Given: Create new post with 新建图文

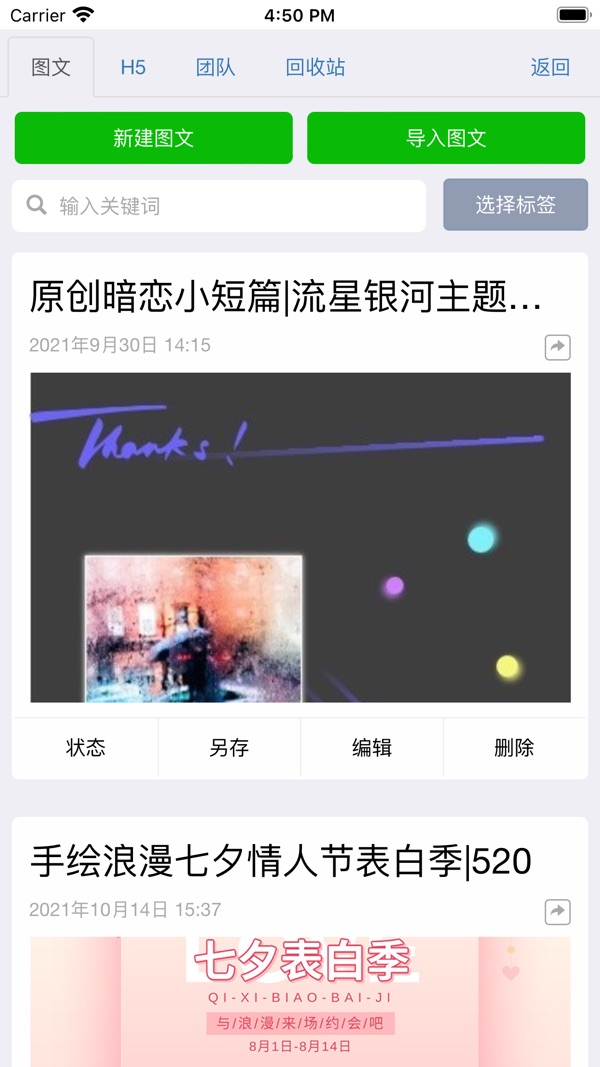Looking at the screenshot, I should [154, 138].
